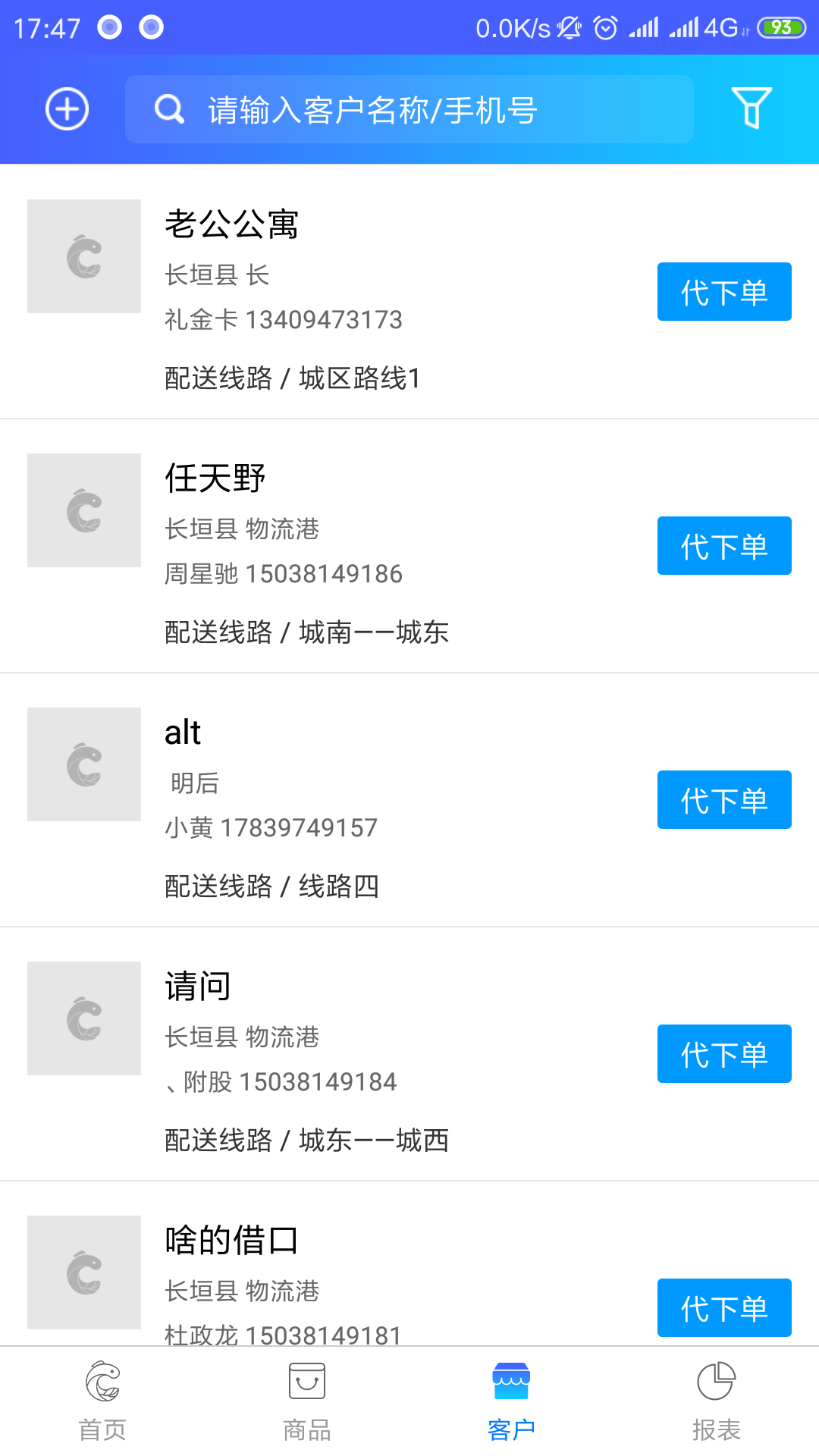Open the add customer plus icon

click(66, 108)
